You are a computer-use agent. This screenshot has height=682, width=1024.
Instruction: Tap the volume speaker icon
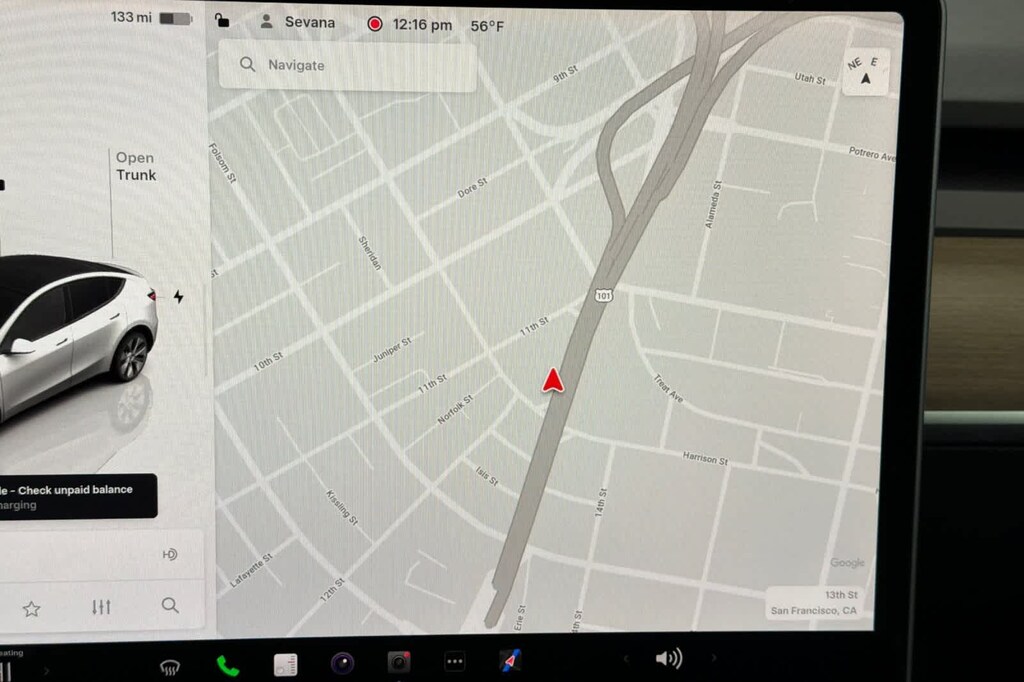coord(668,658)
